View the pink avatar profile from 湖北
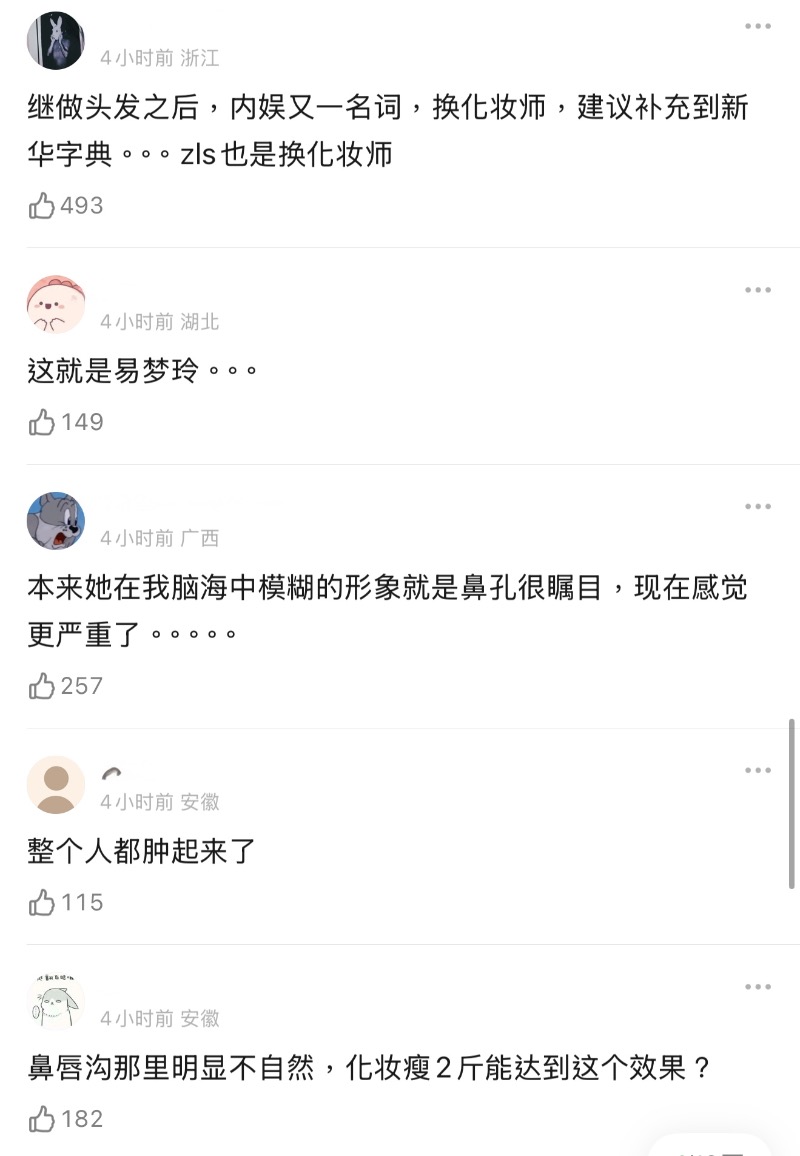The image size is (800, 1156). (56, 305)
